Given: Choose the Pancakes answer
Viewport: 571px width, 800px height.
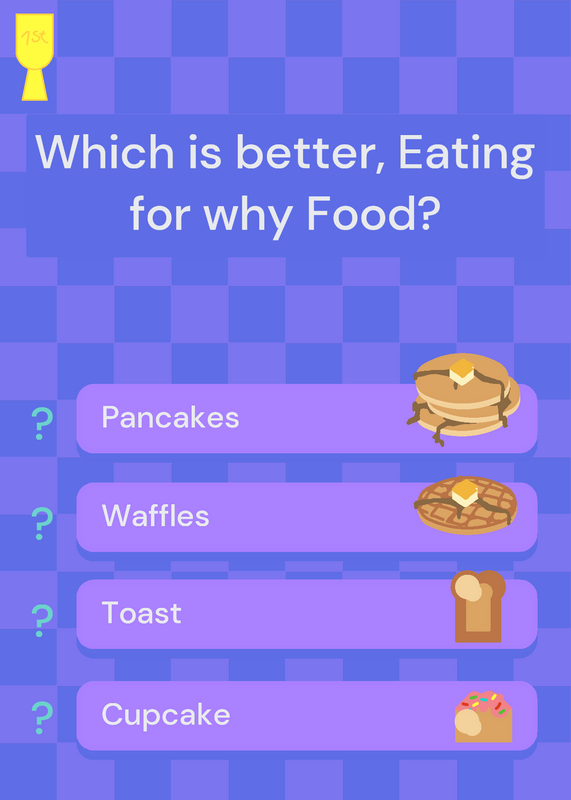Looking at the screenshot, I should click(x=307, y=418).
